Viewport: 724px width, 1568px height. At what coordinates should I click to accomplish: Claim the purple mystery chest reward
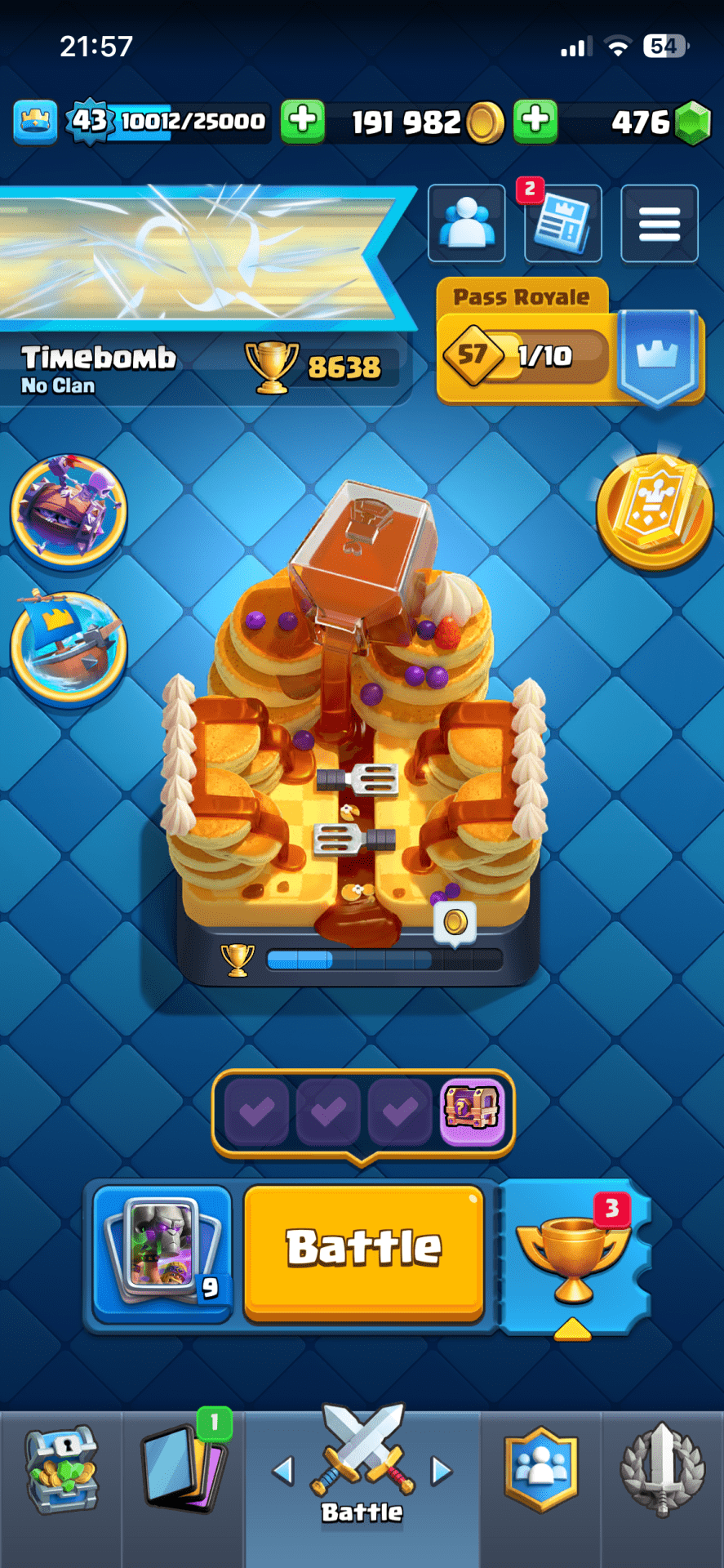click(472, 1110)
